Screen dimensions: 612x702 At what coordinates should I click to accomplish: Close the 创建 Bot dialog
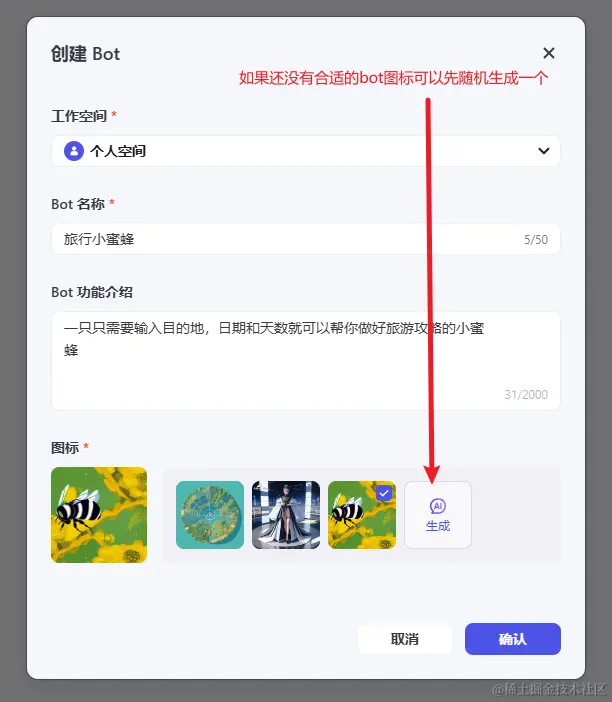click(548, 54)
